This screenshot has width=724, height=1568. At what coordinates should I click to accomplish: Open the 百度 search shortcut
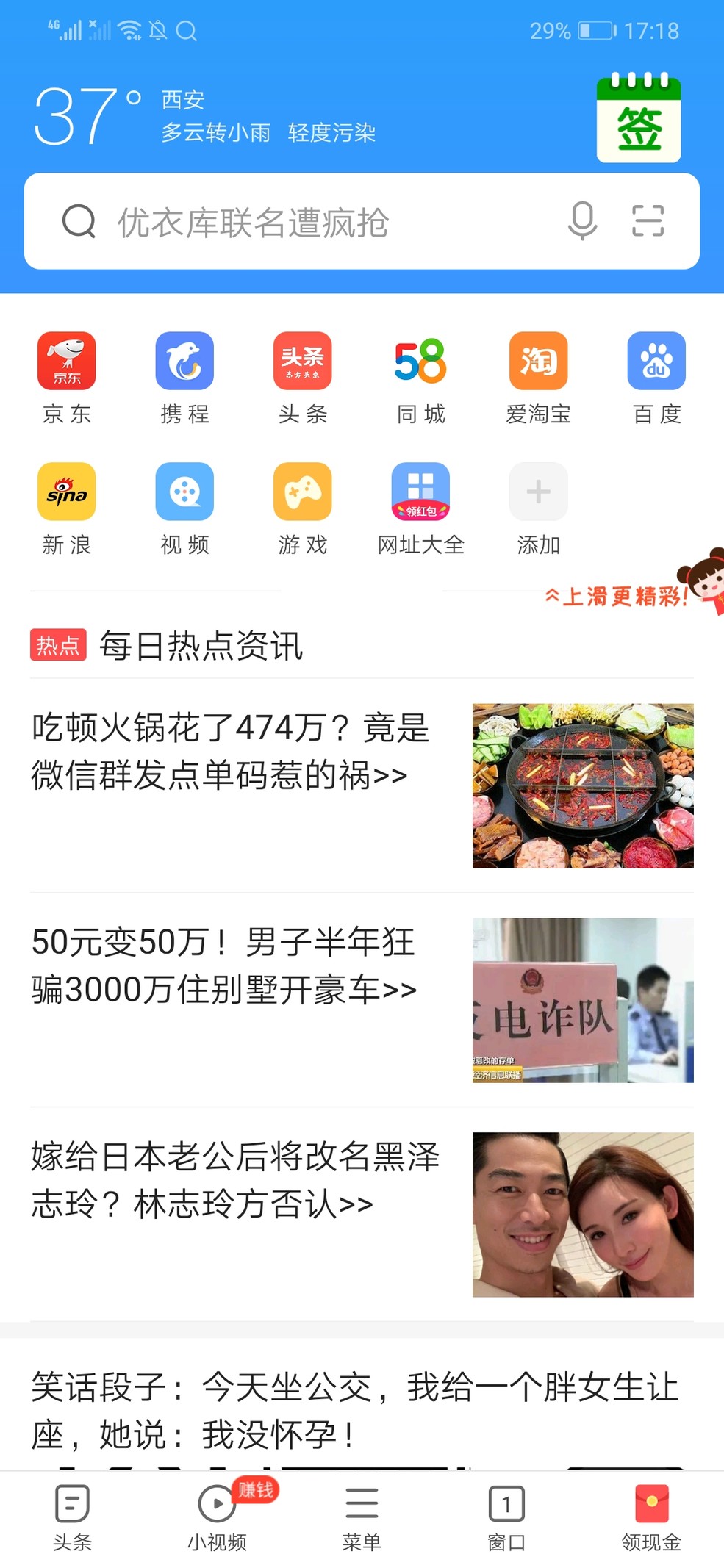[656, 362]
